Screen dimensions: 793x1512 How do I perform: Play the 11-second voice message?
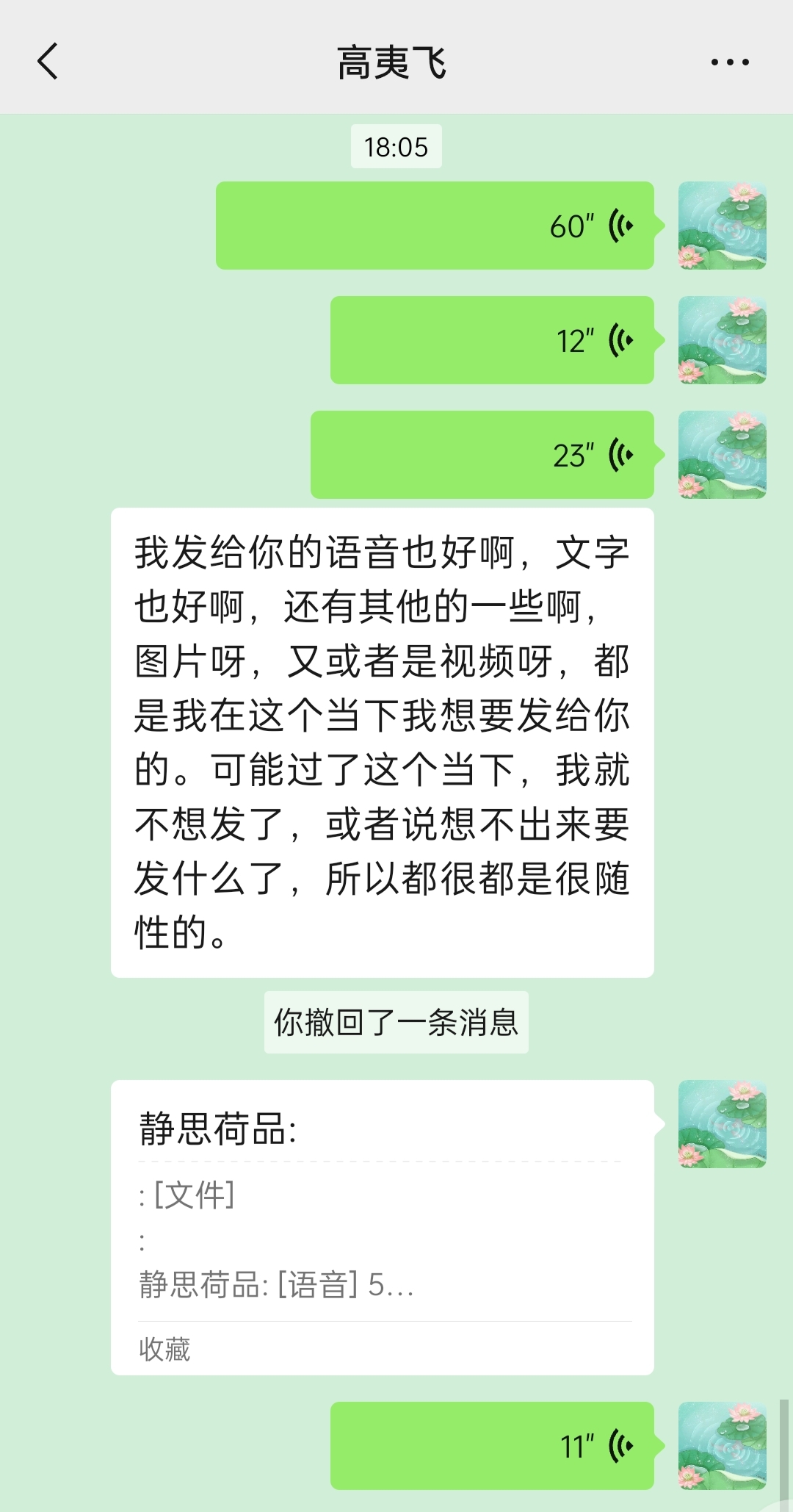(492, 1445)
